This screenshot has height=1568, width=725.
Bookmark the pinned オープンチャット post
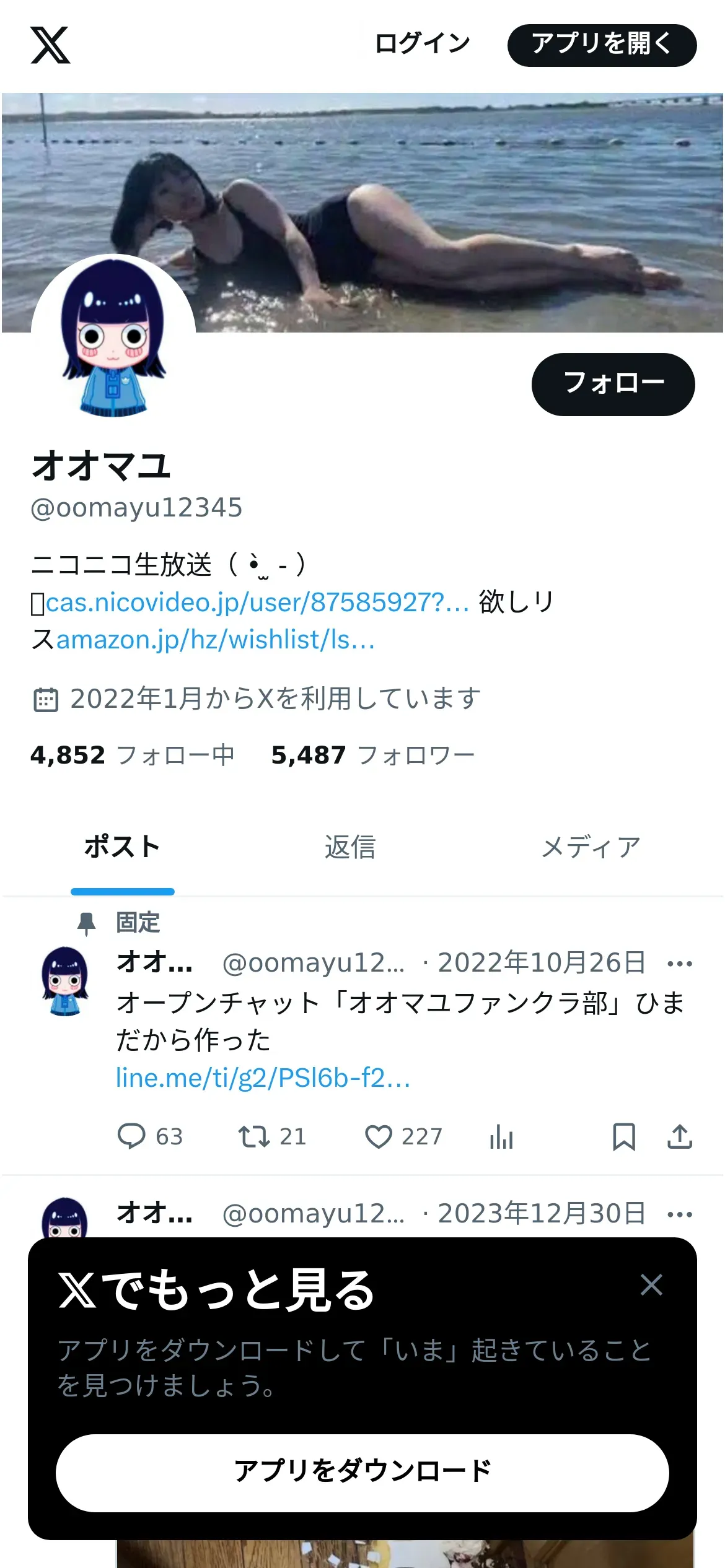(x=624, y=1136)
